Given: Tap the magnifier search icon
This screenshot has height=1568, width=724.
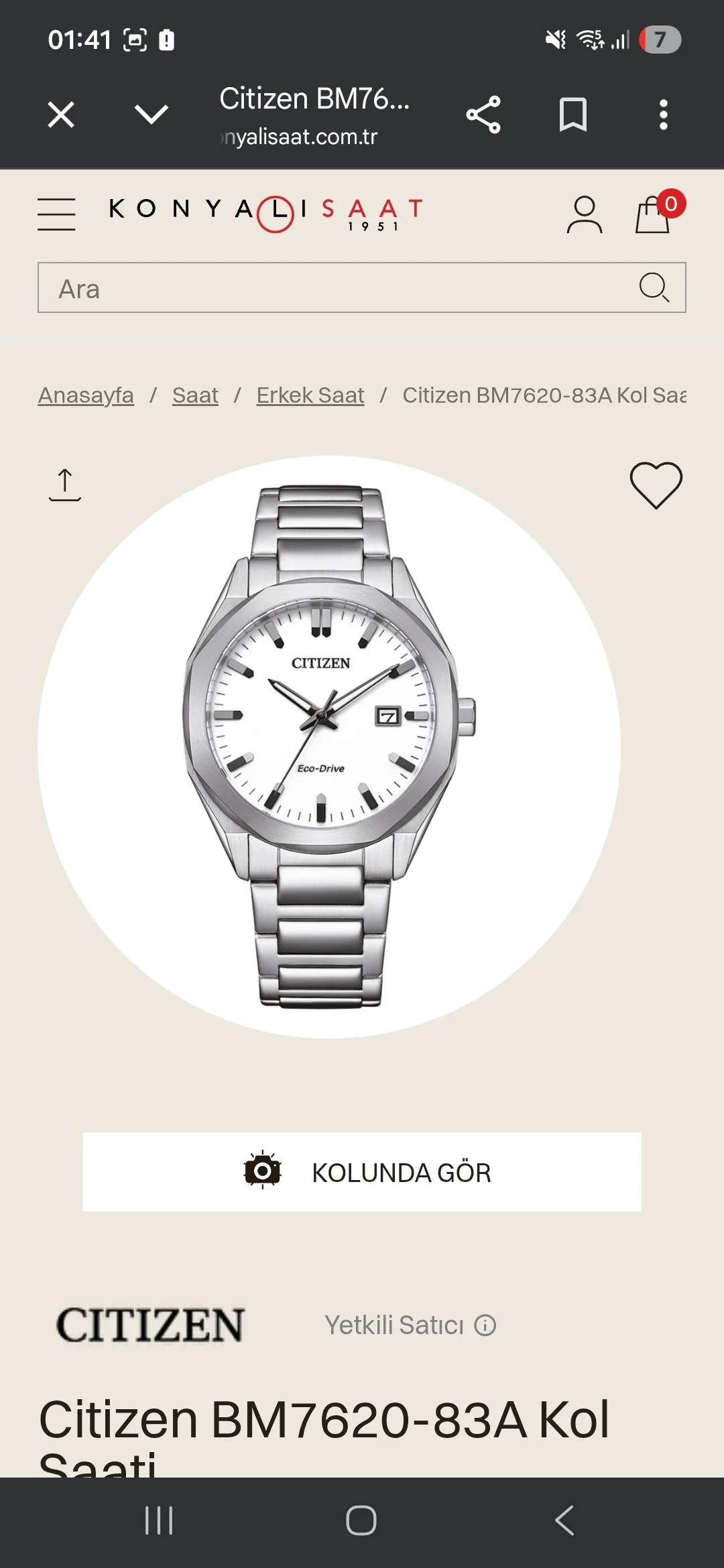Looking at the screenshot, I should point(654,288).
